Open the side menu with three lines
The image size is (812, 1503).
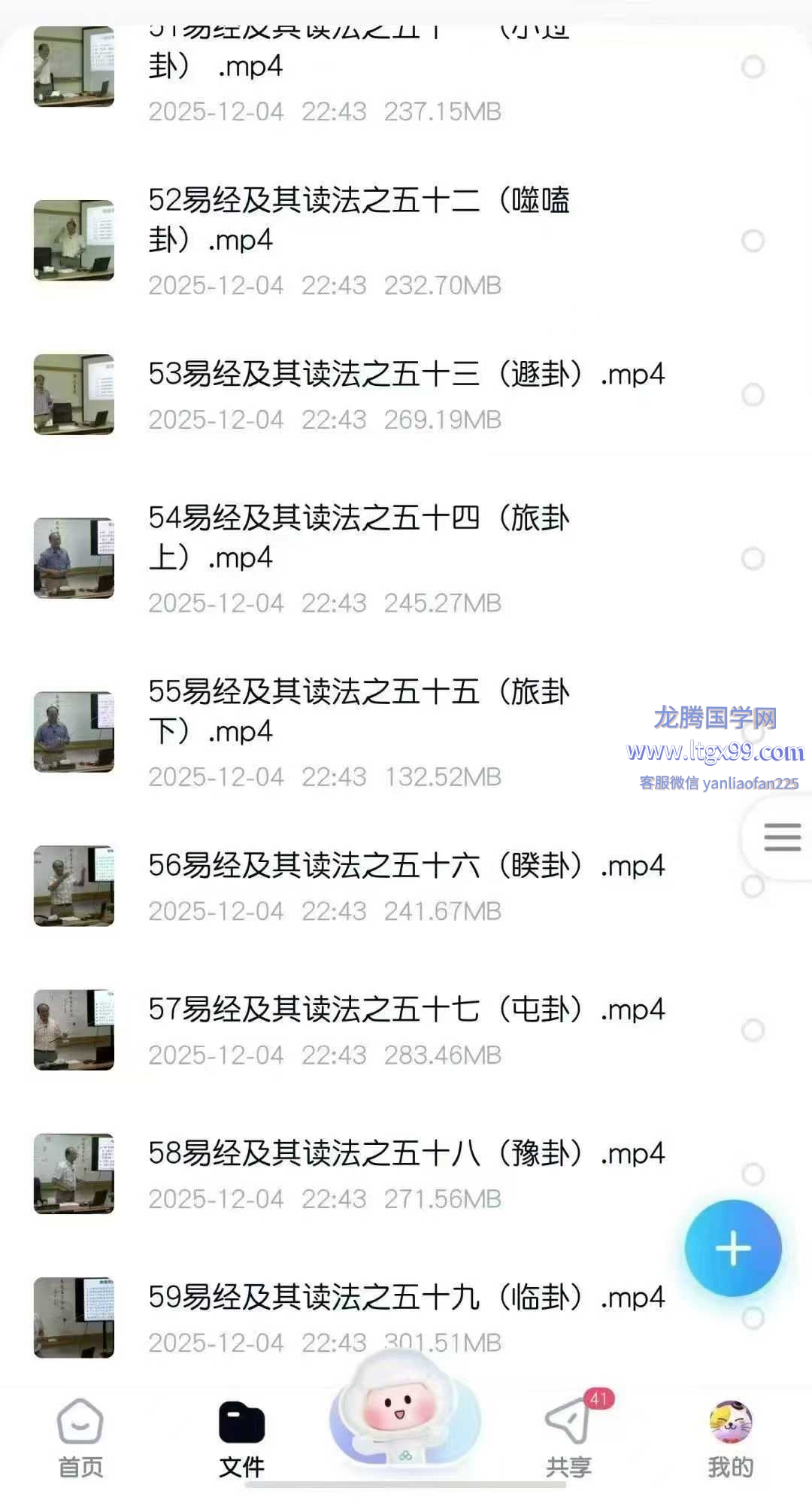(x=781, y=837)
